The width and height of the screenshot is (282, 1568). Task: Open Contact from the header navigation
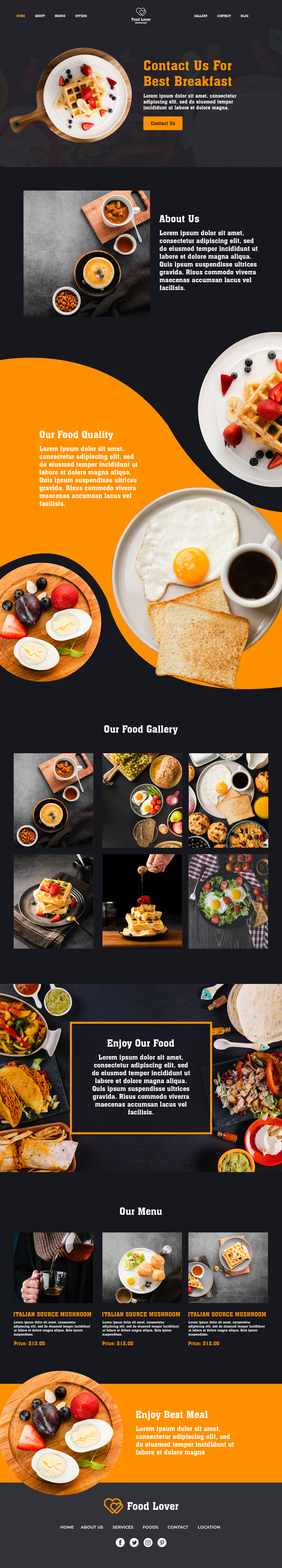(x=224, y=16)
